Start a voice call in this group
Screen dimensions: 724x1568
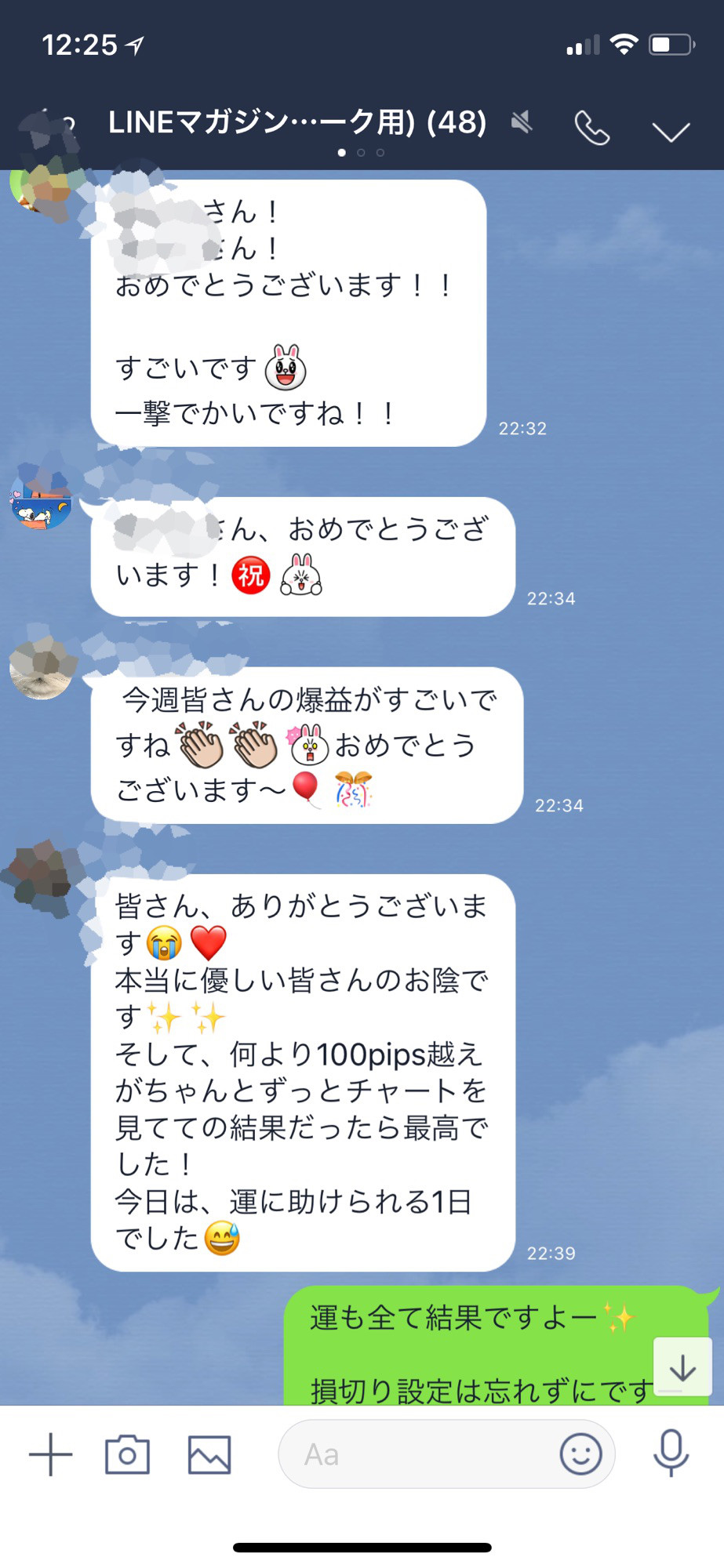click(x=591, y=128)
